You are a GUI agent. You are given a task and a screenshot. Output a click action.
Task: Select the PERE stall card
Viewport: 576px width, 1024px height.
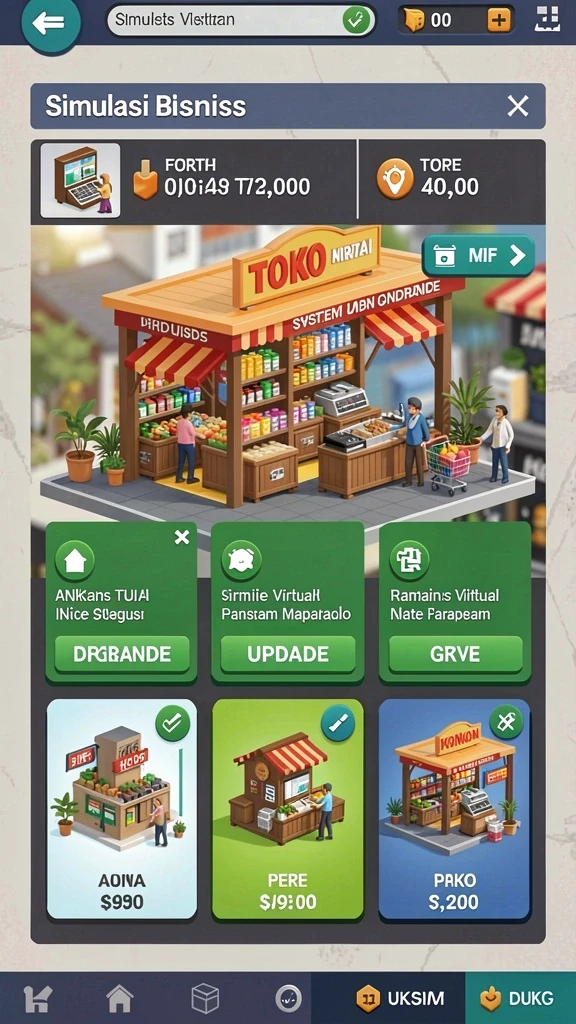(x=288, y=809)
